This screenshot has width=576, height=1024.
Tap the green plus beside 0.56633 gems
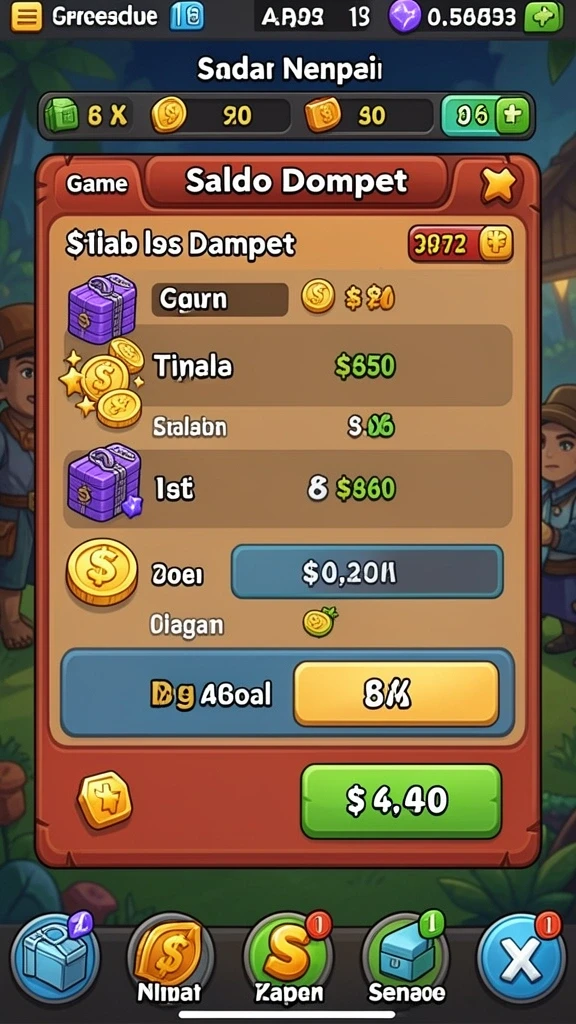point(542,17)
